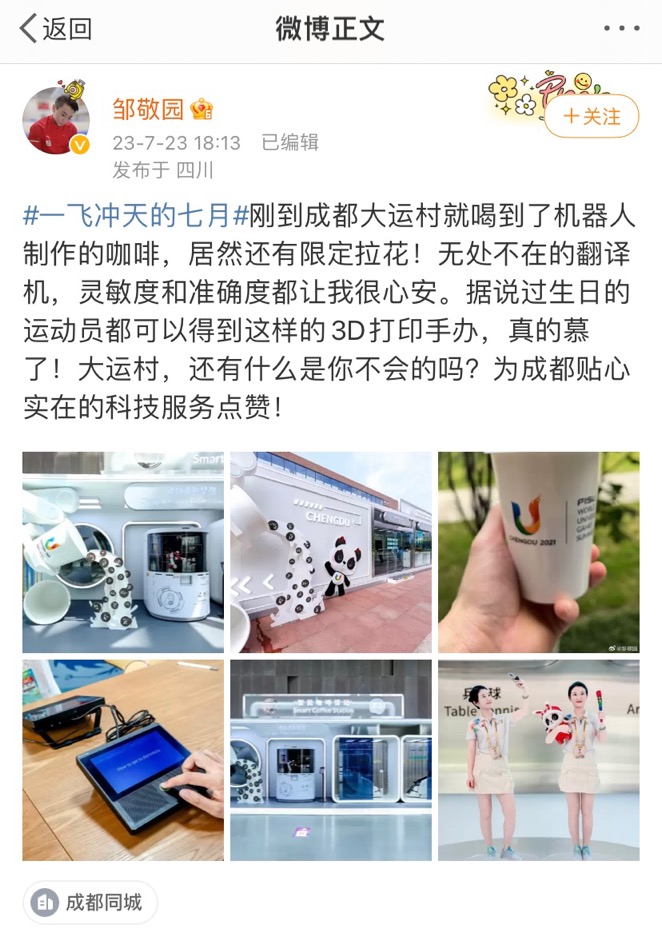Open the three-dot overflow menu

622,28
